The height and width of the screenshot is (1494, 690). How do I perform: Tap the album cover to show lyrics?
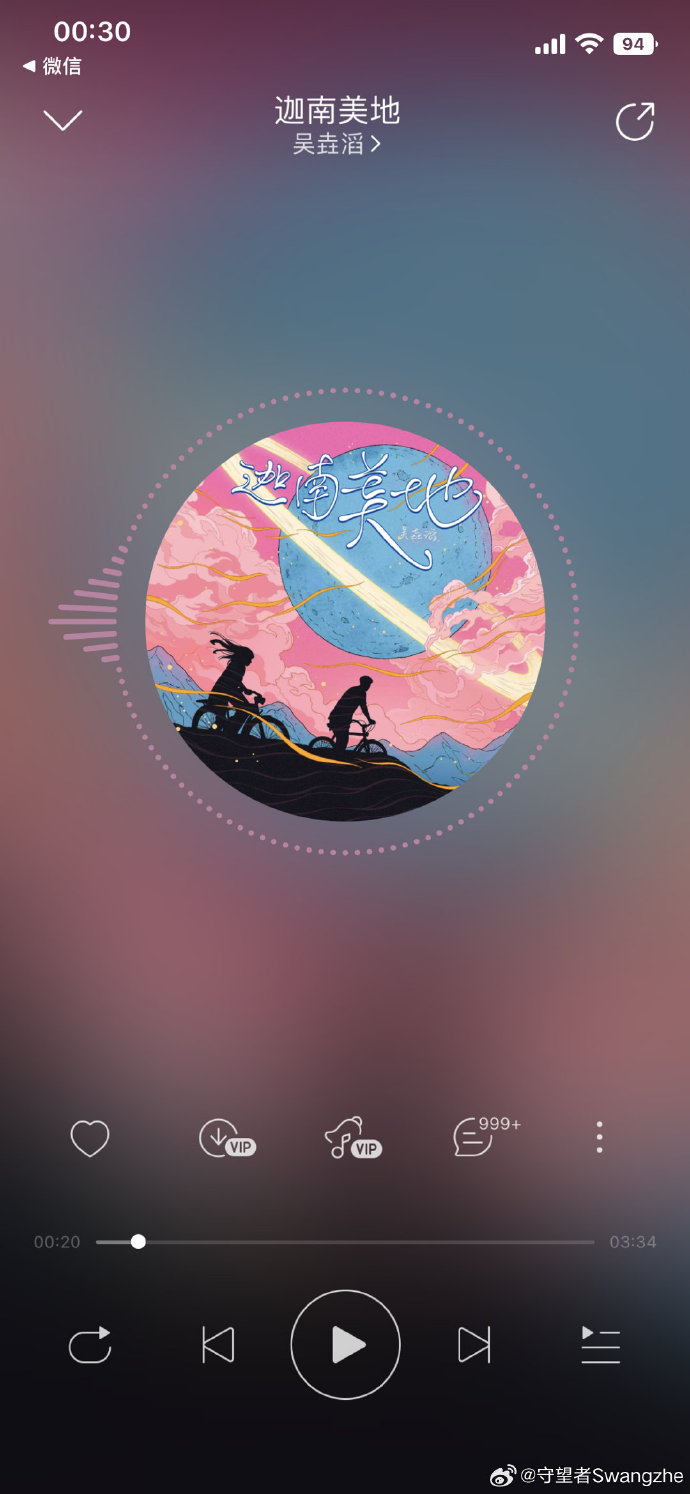pos(345,621)
